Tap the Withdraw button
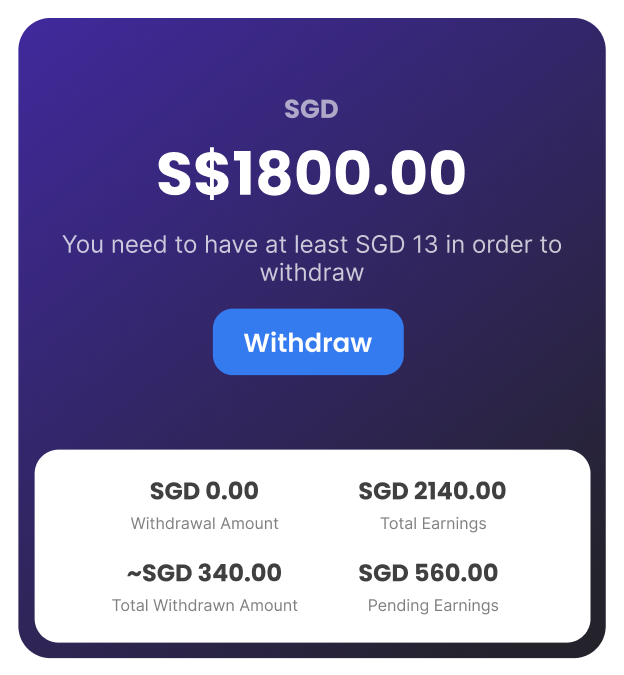This screenshot has width=624, height=675. tap(308, 342)
